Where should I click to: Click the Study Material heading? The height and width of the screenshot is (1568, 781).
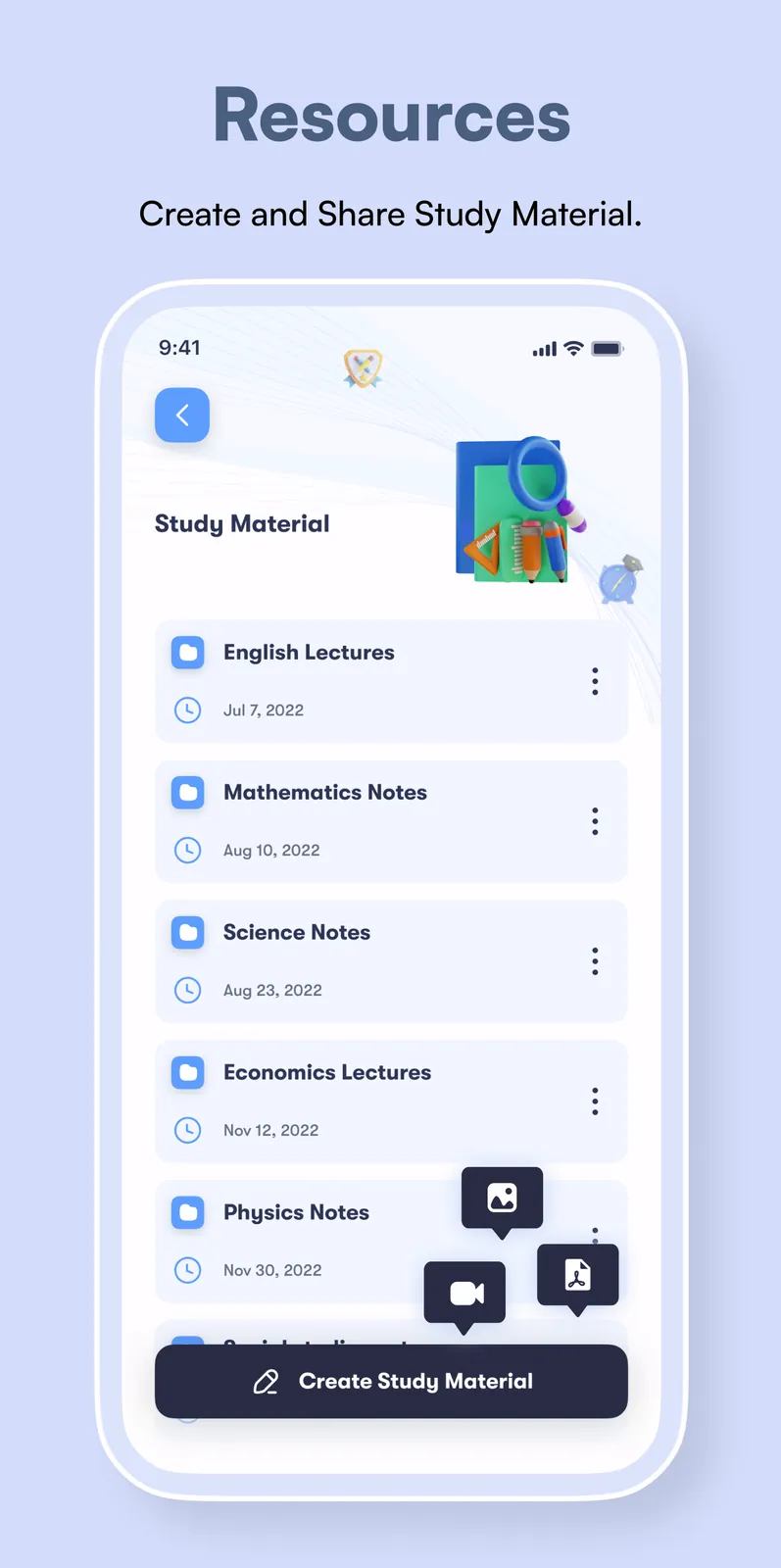tap(242, 523)
